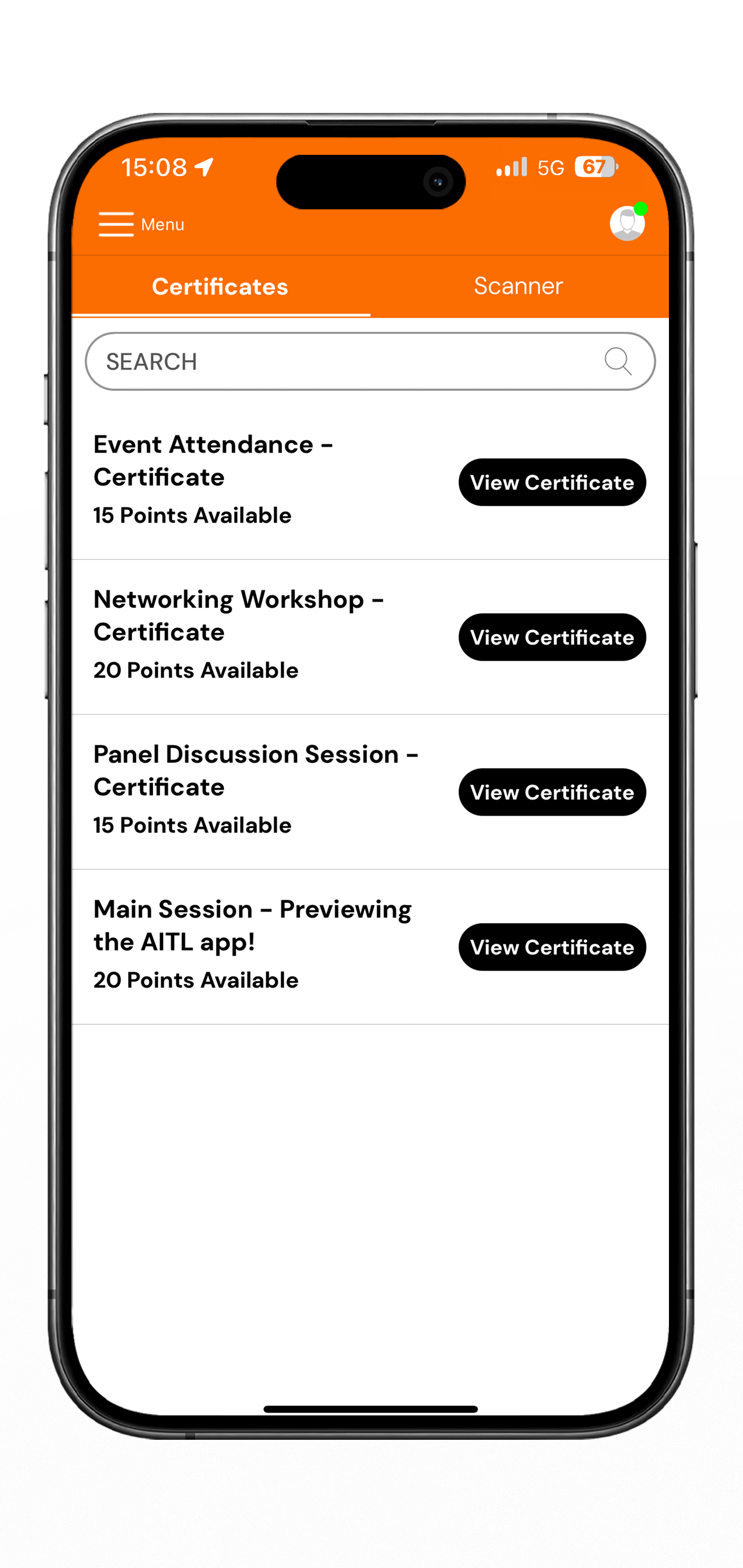
Task: Open the hamburger Menu button
Action: coord(141,225)
